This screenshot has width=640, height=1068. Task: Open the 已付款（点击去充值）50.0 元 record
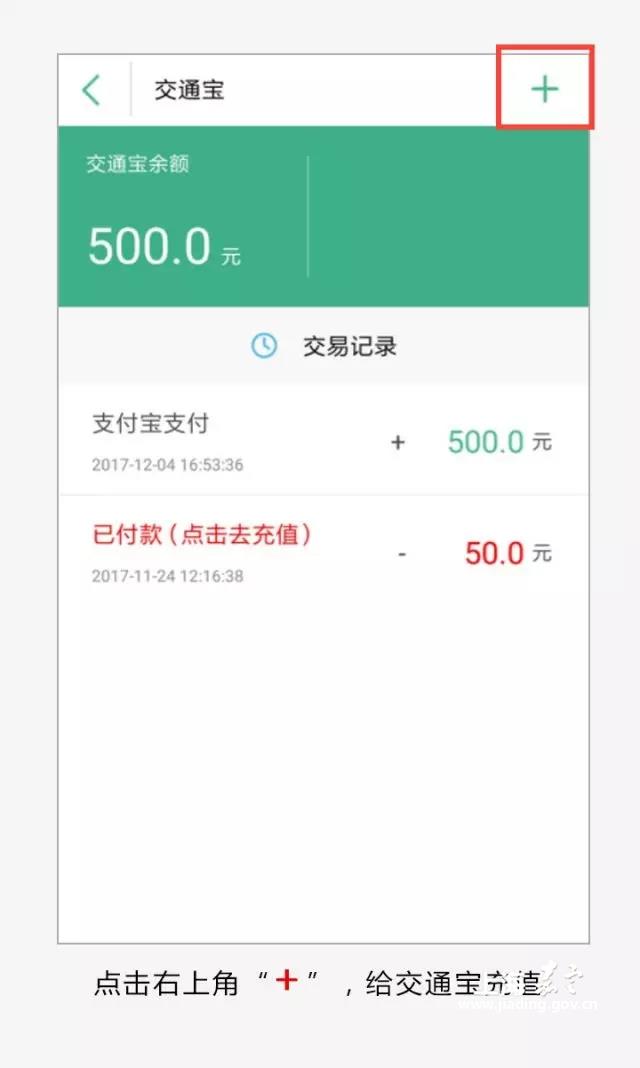(324, 552)
